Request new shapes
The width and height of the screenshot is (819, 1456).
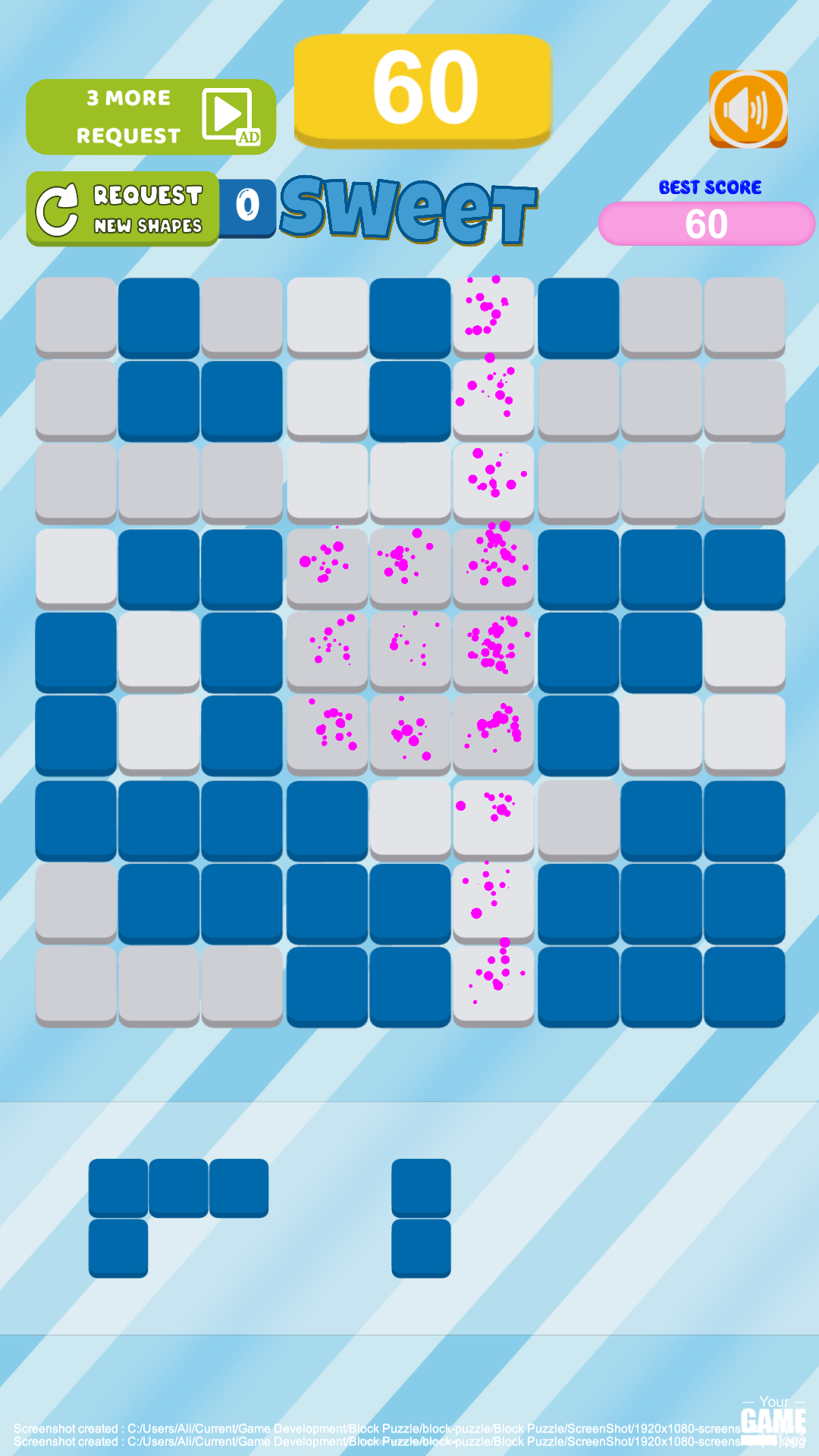(x=123, y=209)
